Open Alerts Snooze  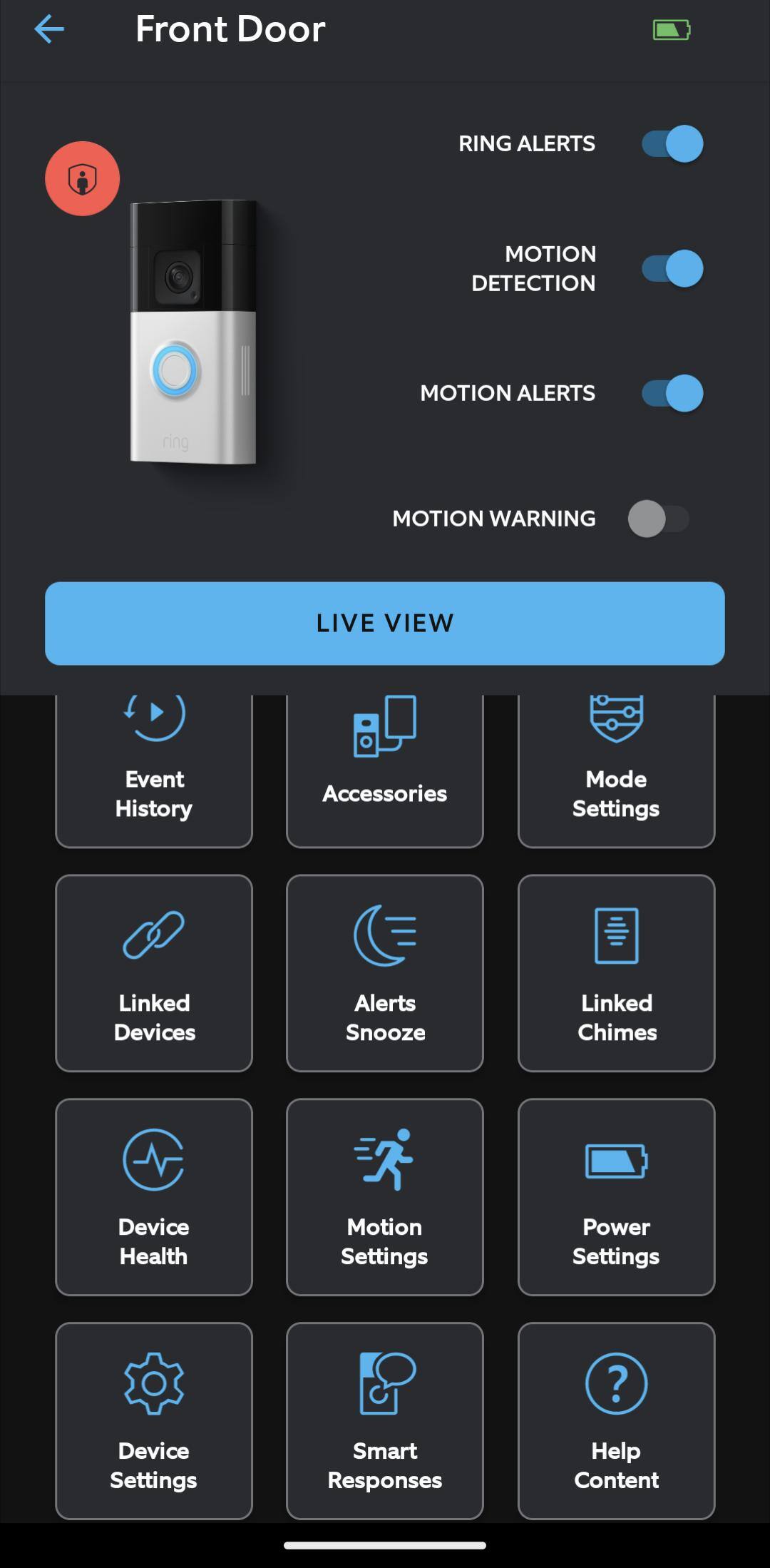pos(385,973)
